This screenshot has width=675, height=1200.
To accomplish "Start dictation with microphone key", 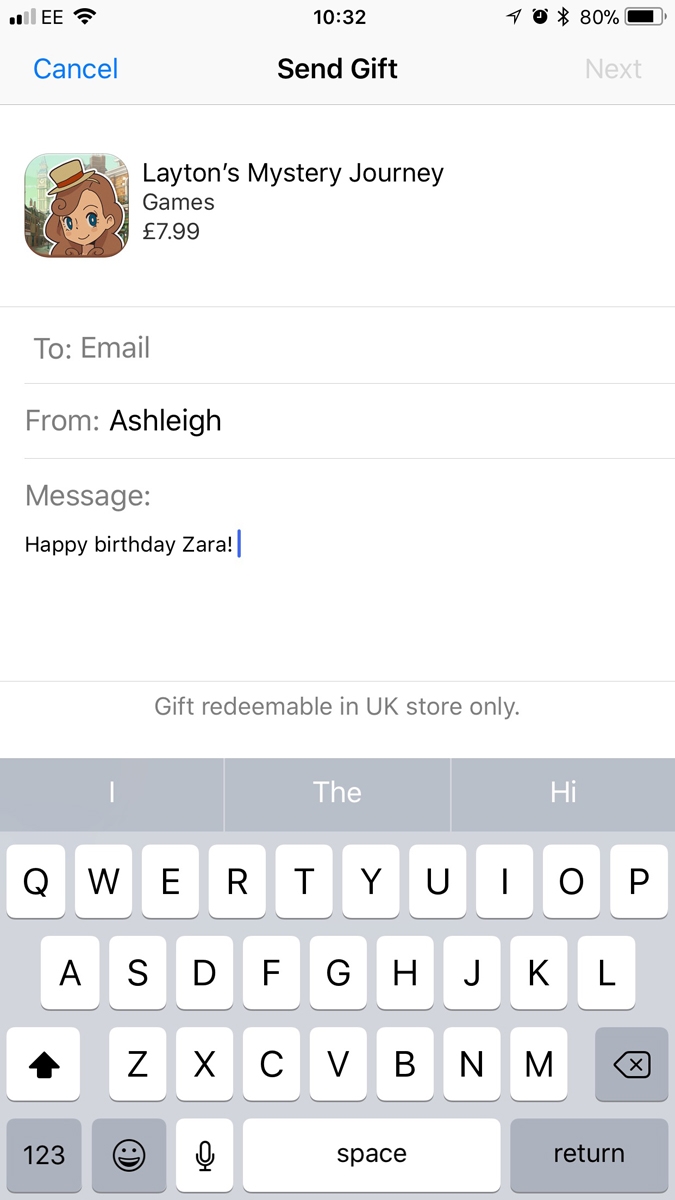I will pos(205,1155).
